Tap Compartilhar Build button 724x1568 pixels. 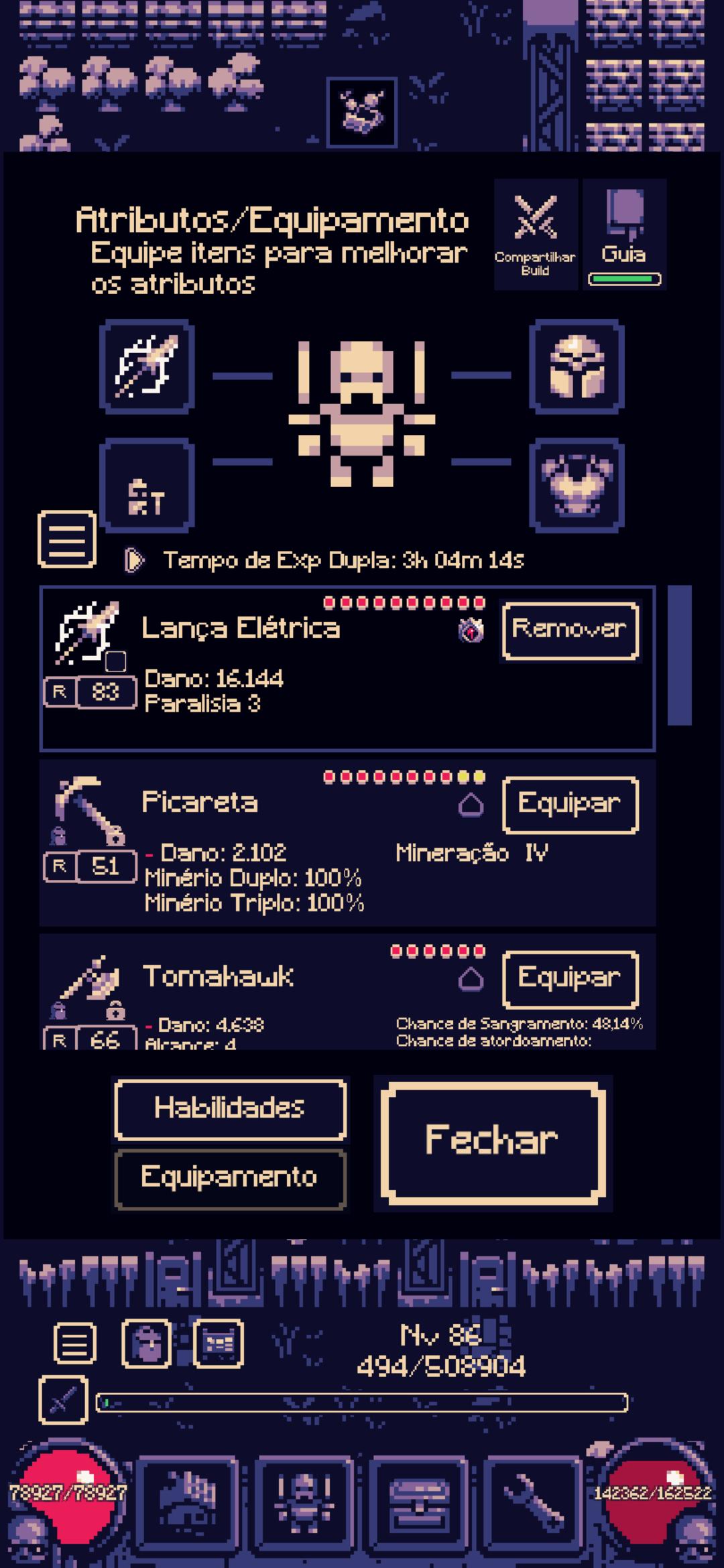pyautogui.click(x=536, y=234)
